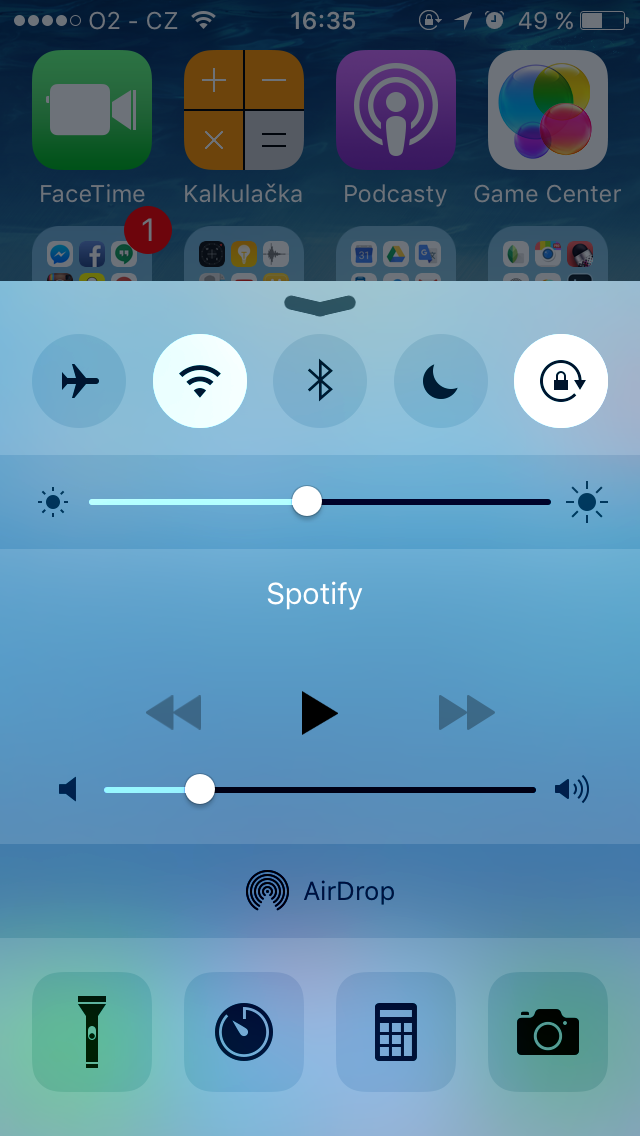Turn on Bluetooth
Image resolution: width=640 pixels, height=1136 pixels.
[x=320, y=381]
